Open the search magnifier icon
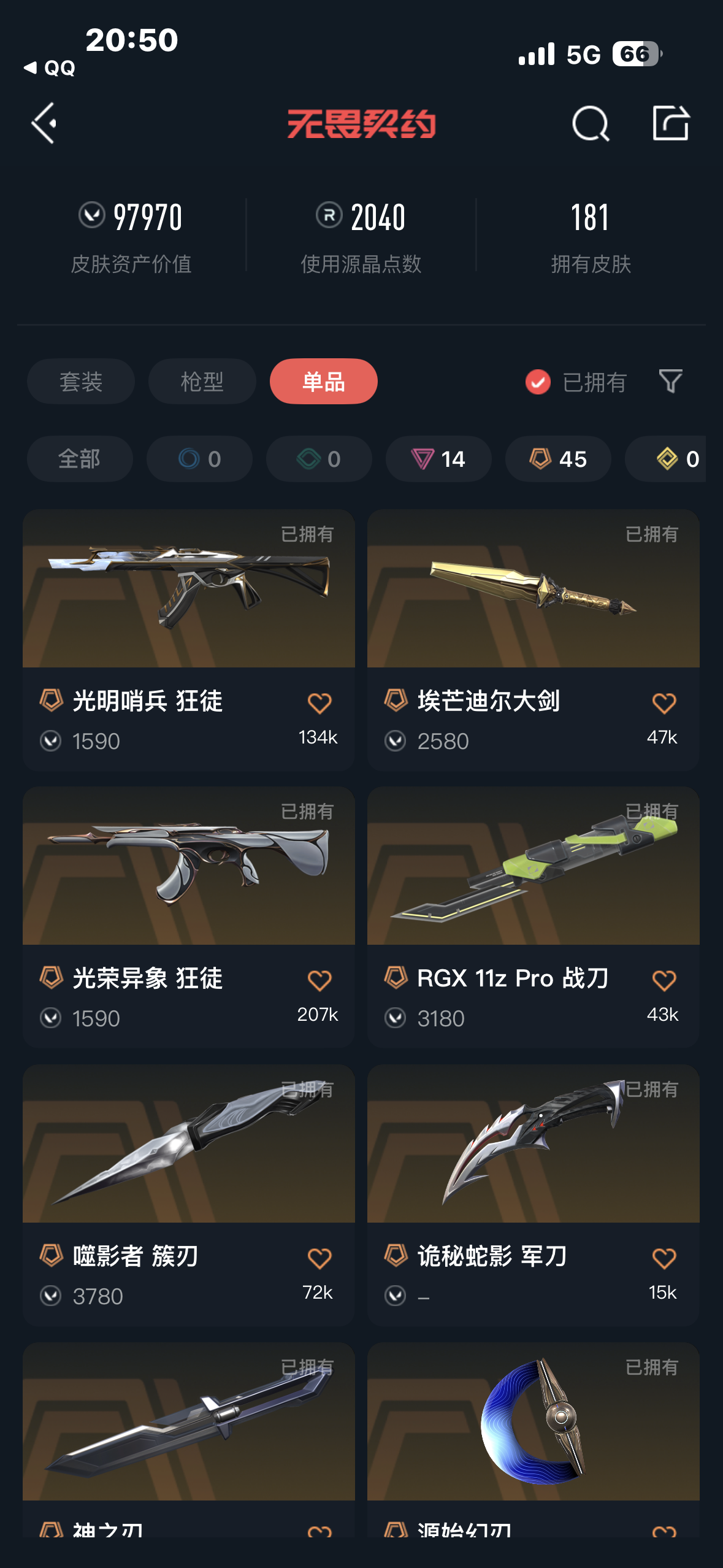 tap(590, 123)
